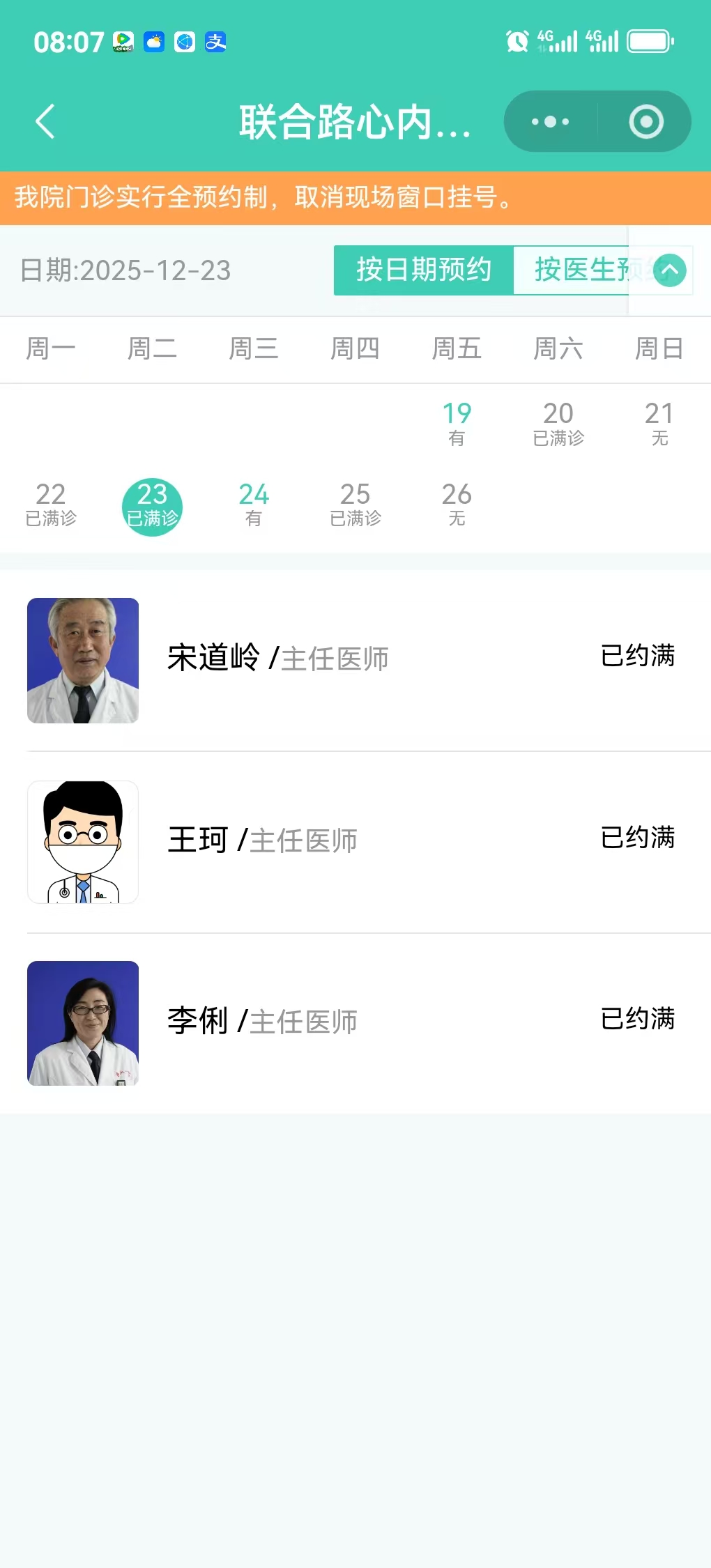Image resolution: width=711 pixels, height=1568 pixels.
Task: Pick date 22 on the calendar
Action: [51, 503]
